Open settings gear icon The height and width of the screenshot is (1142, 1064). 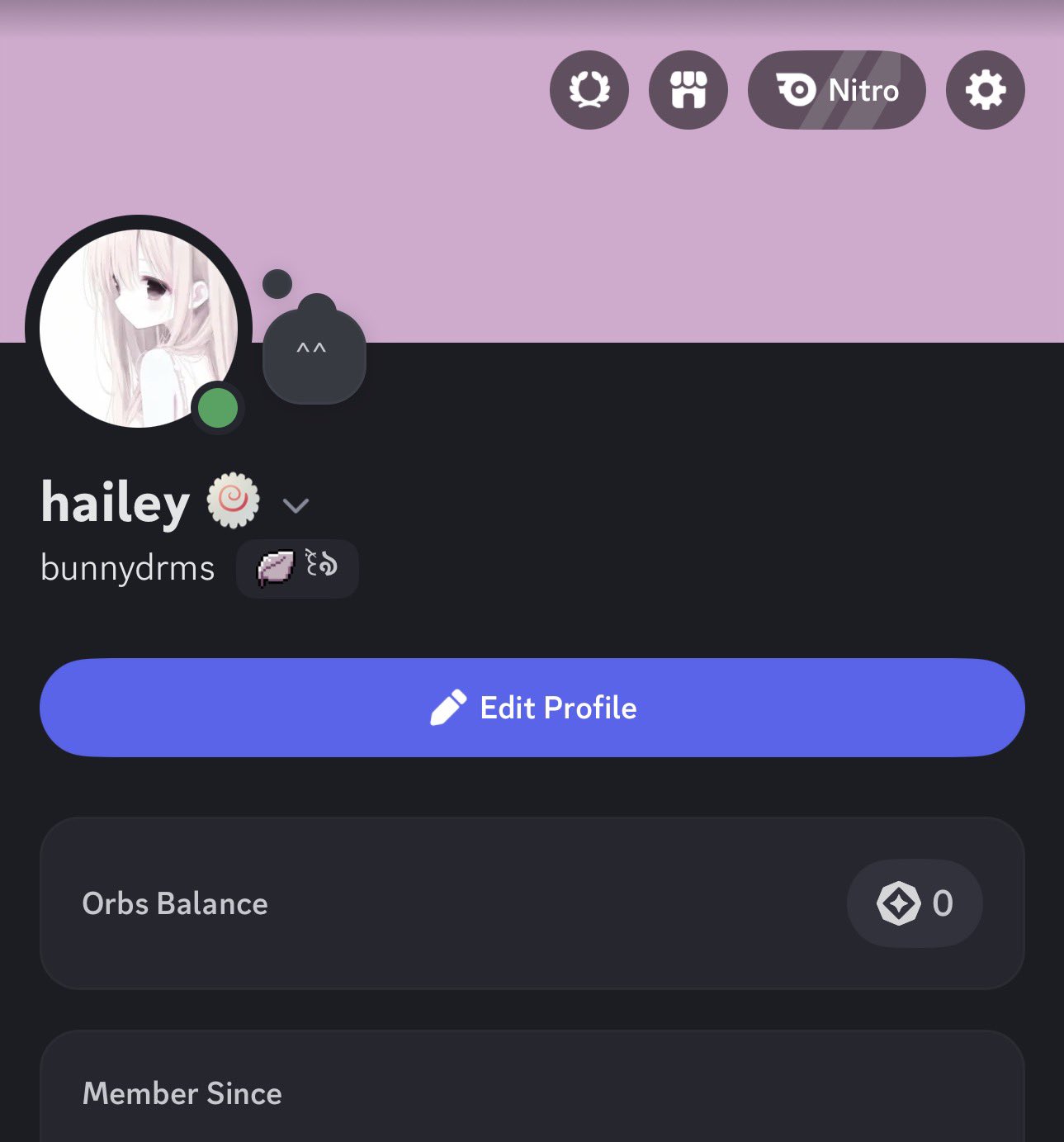pyautogui.click(x=985, y=90)
